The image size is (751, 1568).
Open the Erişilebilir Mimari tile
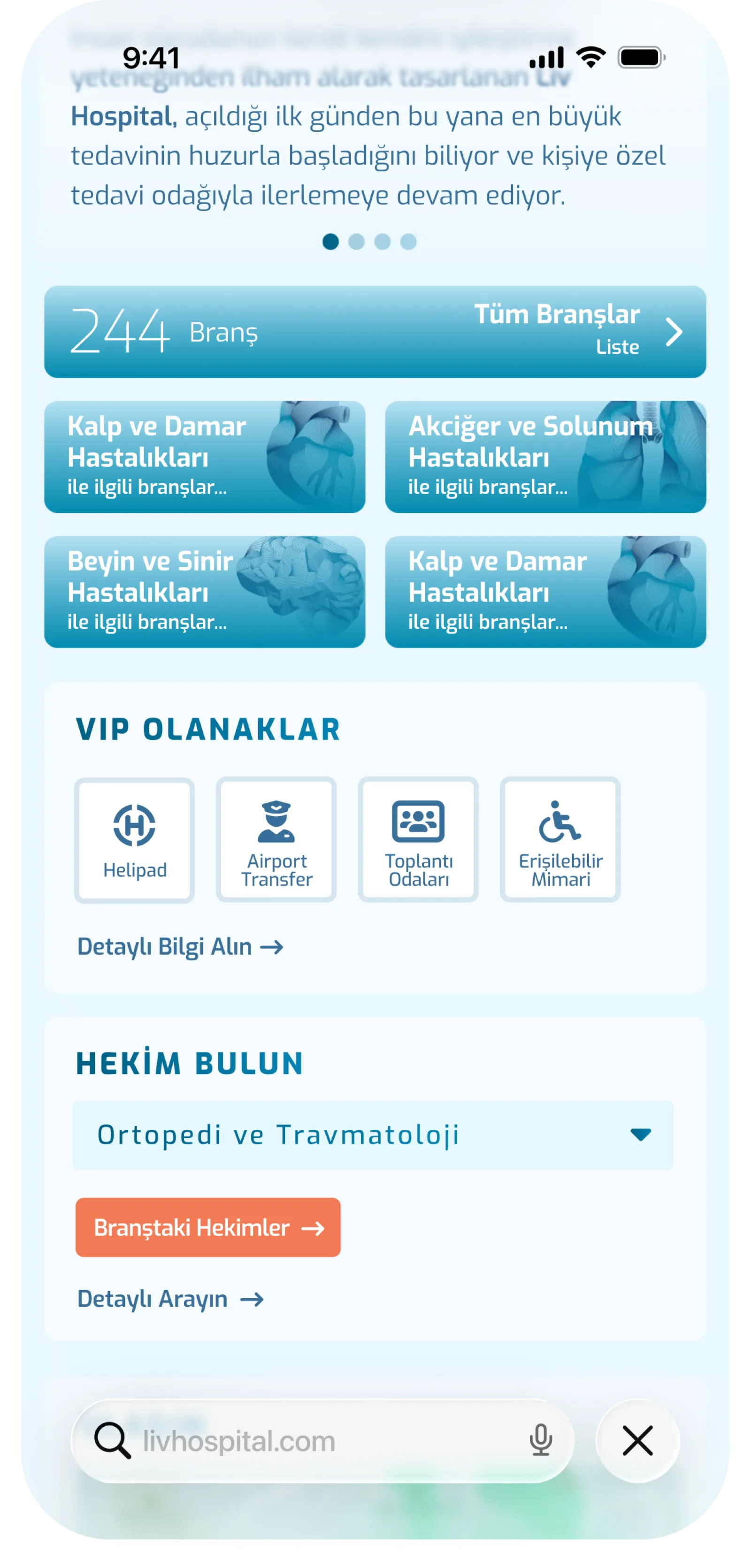[x=560, y=840]
